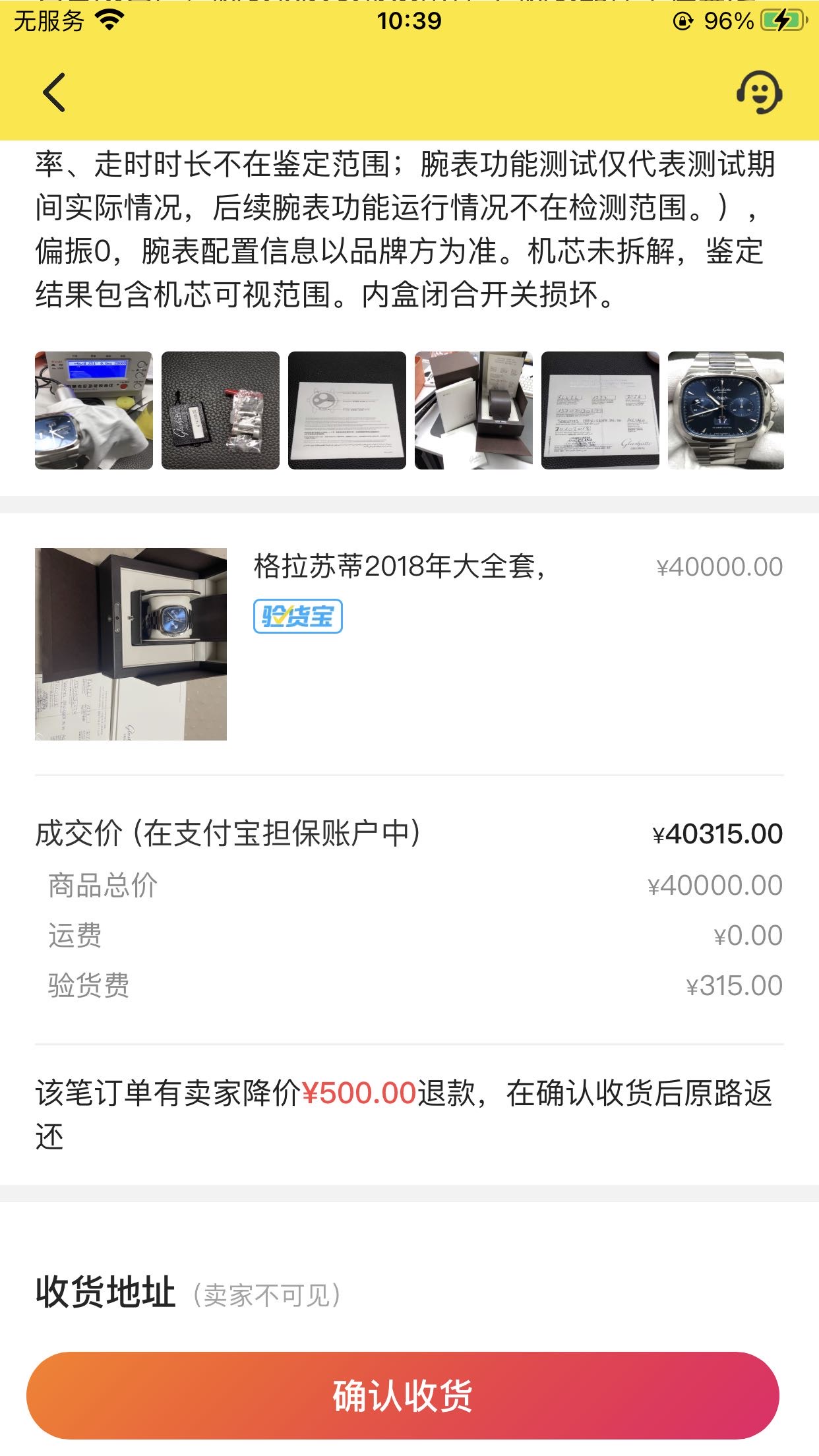Viewport: 819px width, 1456px height.
Task: Go back using the top-left arrow
Action: (x=54, y=92)
